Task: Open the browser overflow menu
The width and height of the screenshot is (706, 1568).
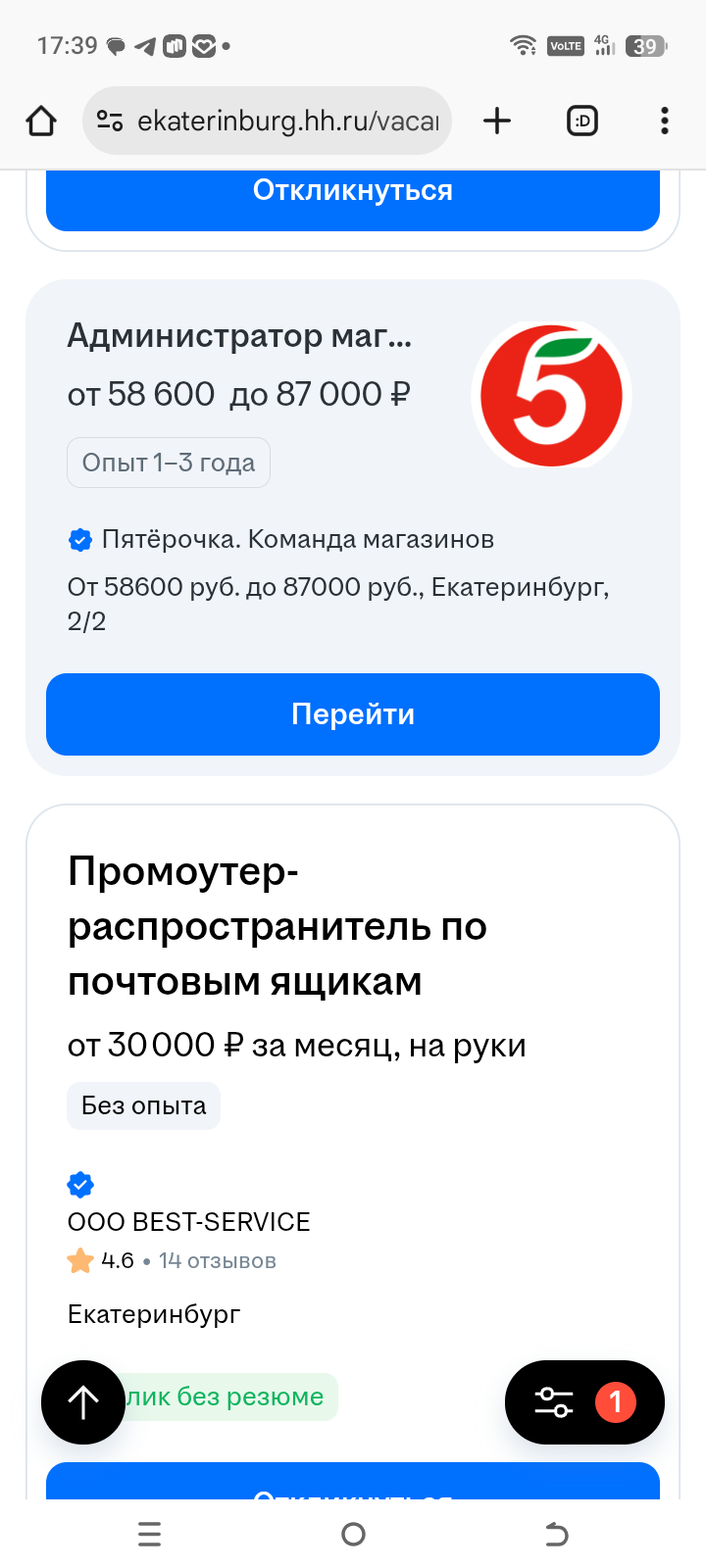Action: pyautogui.click(x=665, y=121)
